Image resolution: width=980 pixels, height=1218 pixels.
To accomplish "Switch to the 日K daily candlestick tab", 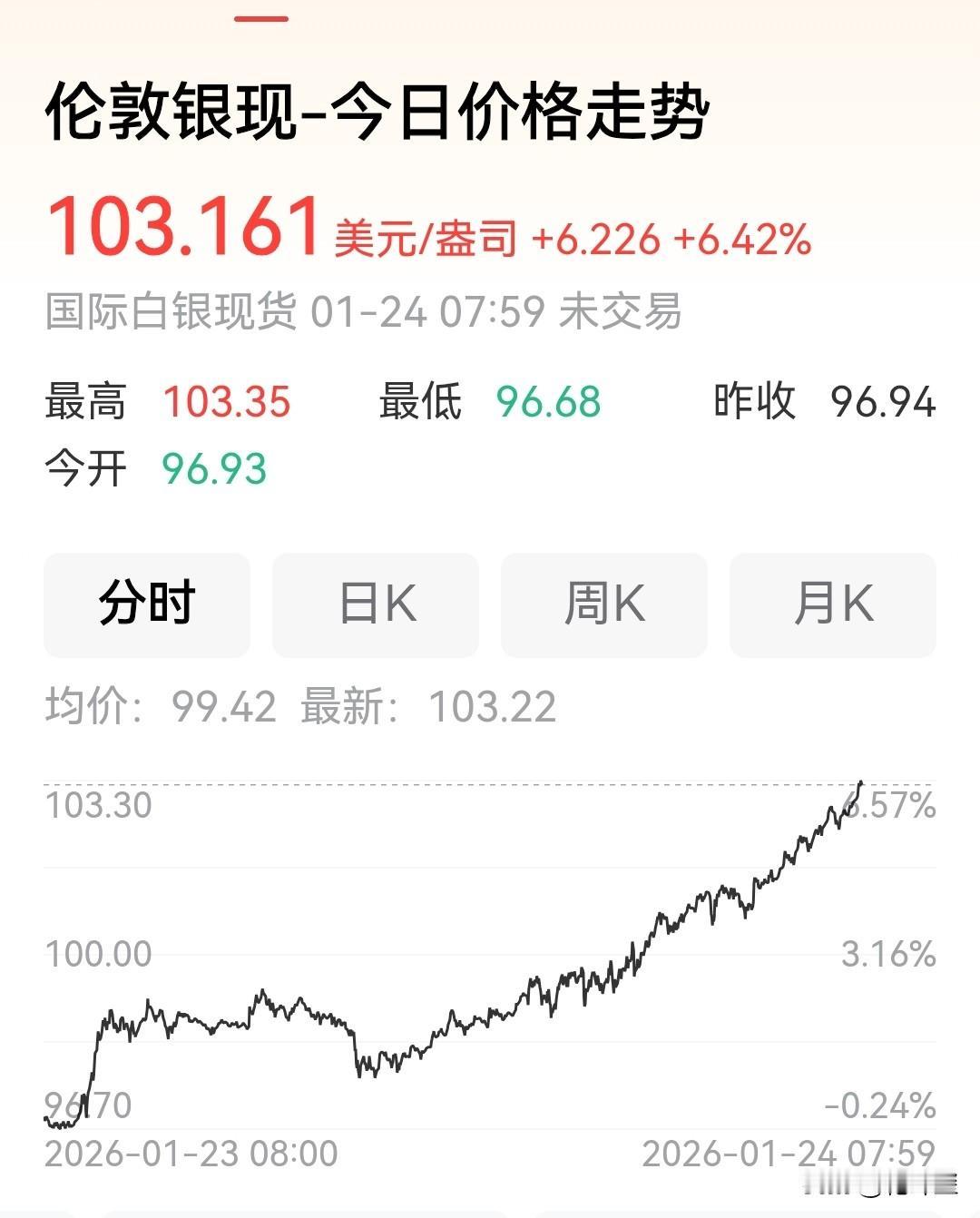I will coord(375,604).
